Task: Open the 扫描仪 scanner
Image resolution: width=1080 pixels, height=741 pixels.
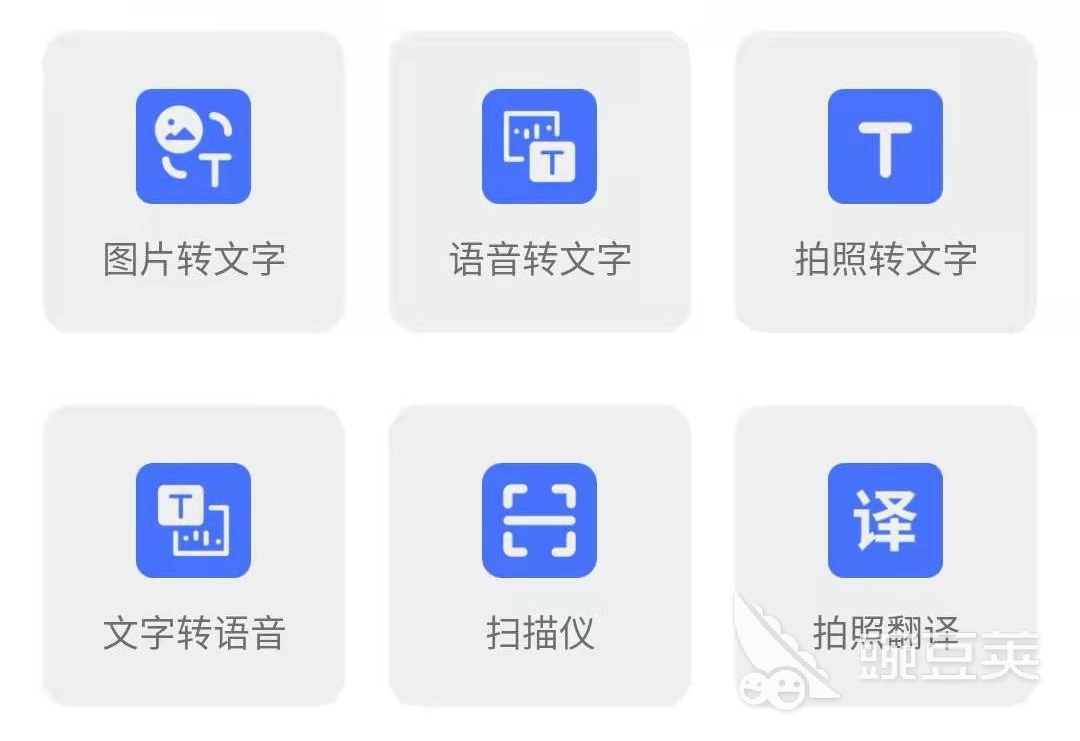Action: point(539,555)
